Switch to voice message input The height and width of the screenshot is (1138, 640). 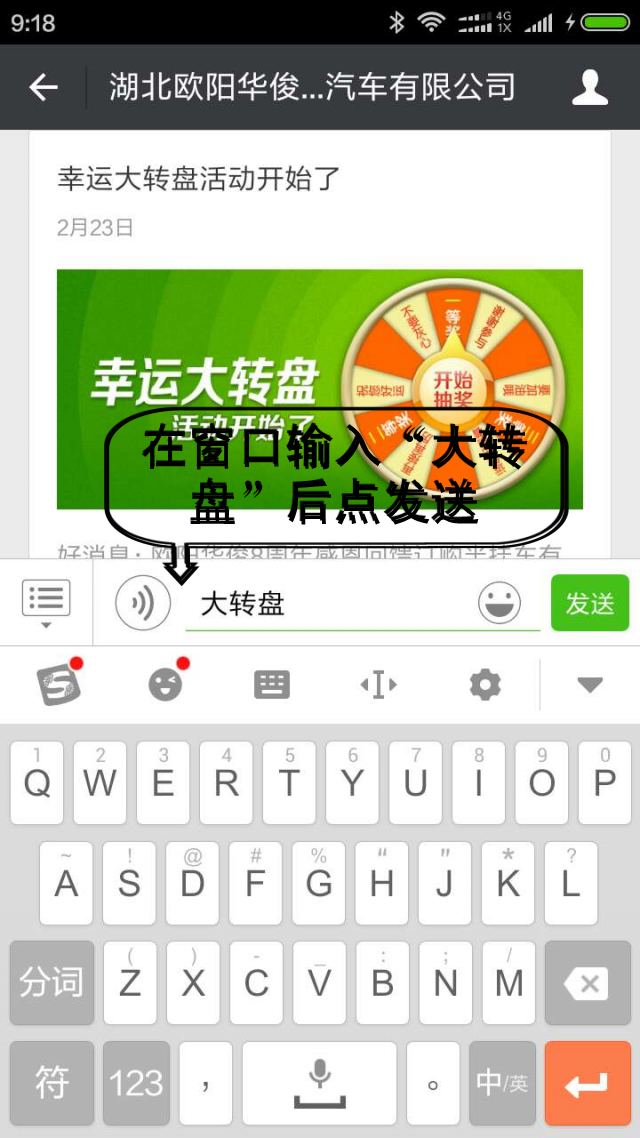click(x=142, y=603)
